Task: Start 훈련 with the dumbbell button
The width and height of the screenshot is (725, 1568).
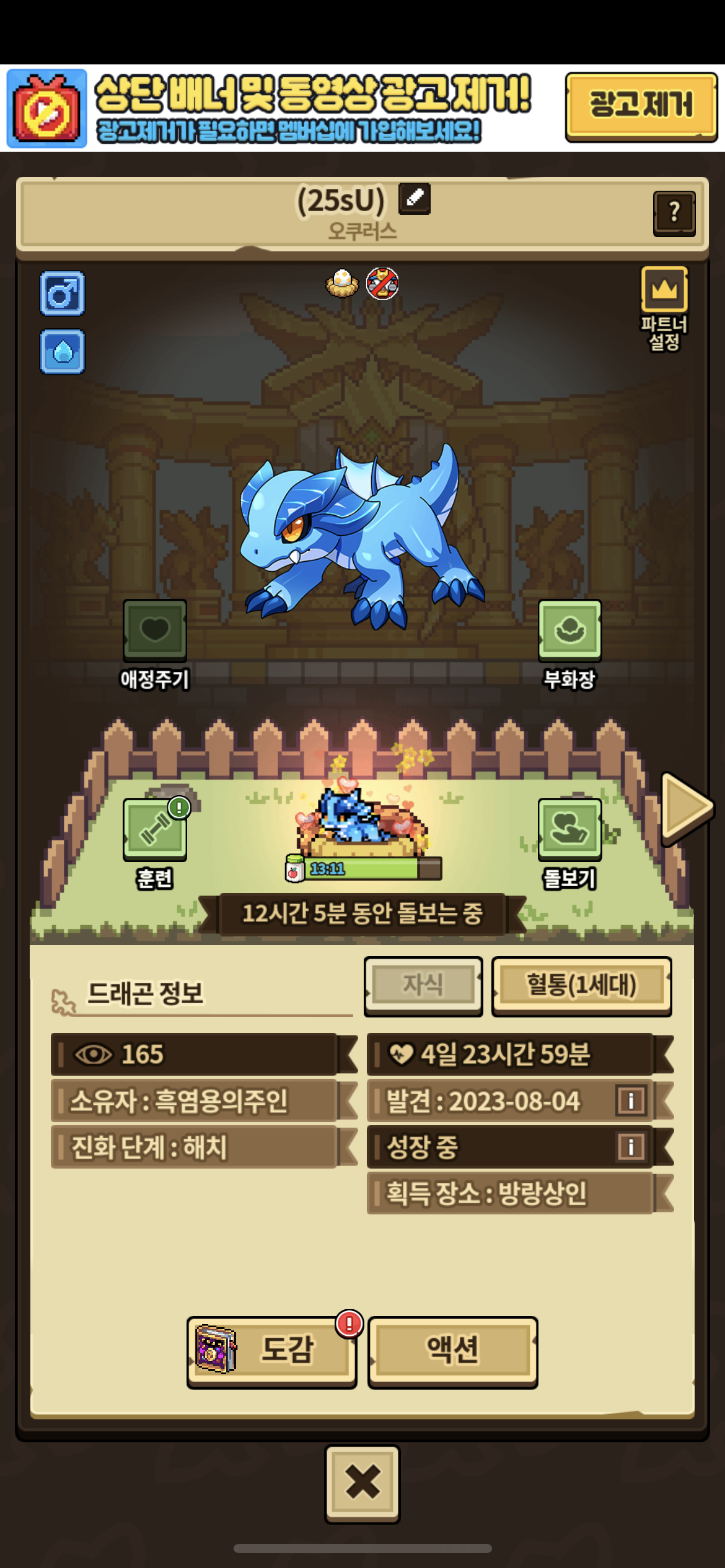Action: [x=155, y=829]
